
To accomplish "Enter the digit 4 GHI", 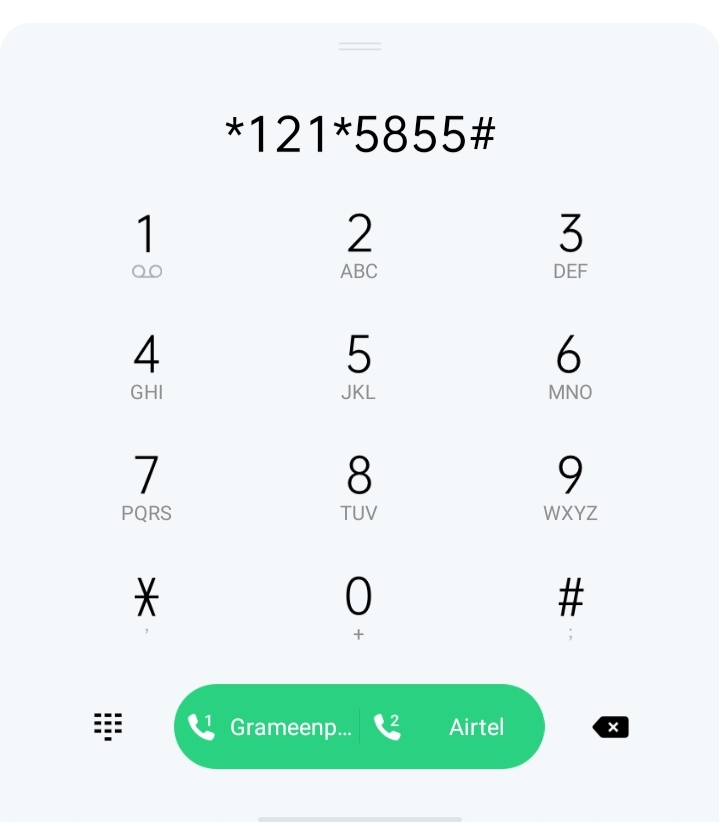I will pos(146,367).
